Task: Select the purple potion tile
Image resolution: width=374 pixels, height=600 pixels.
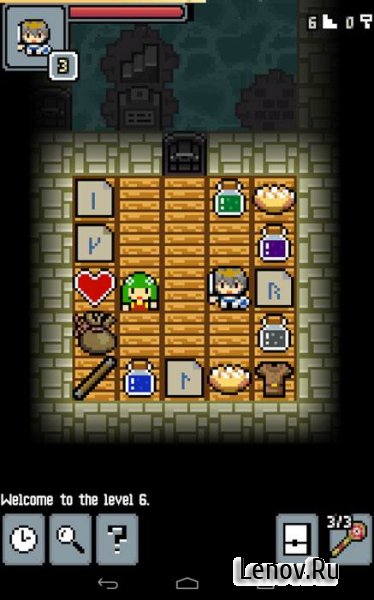Action: tap(274, 243)
